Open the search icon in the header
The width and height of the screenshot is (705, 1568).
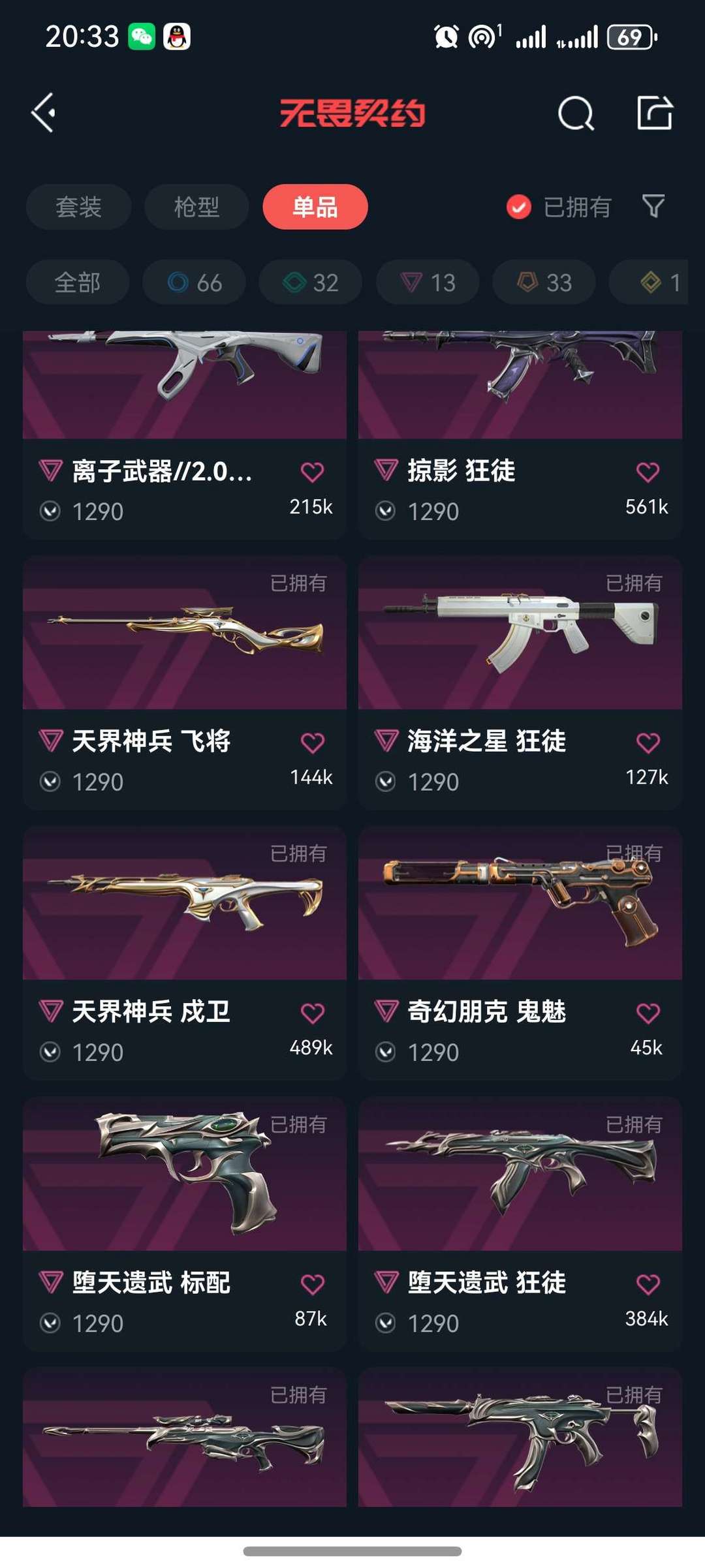576,114
